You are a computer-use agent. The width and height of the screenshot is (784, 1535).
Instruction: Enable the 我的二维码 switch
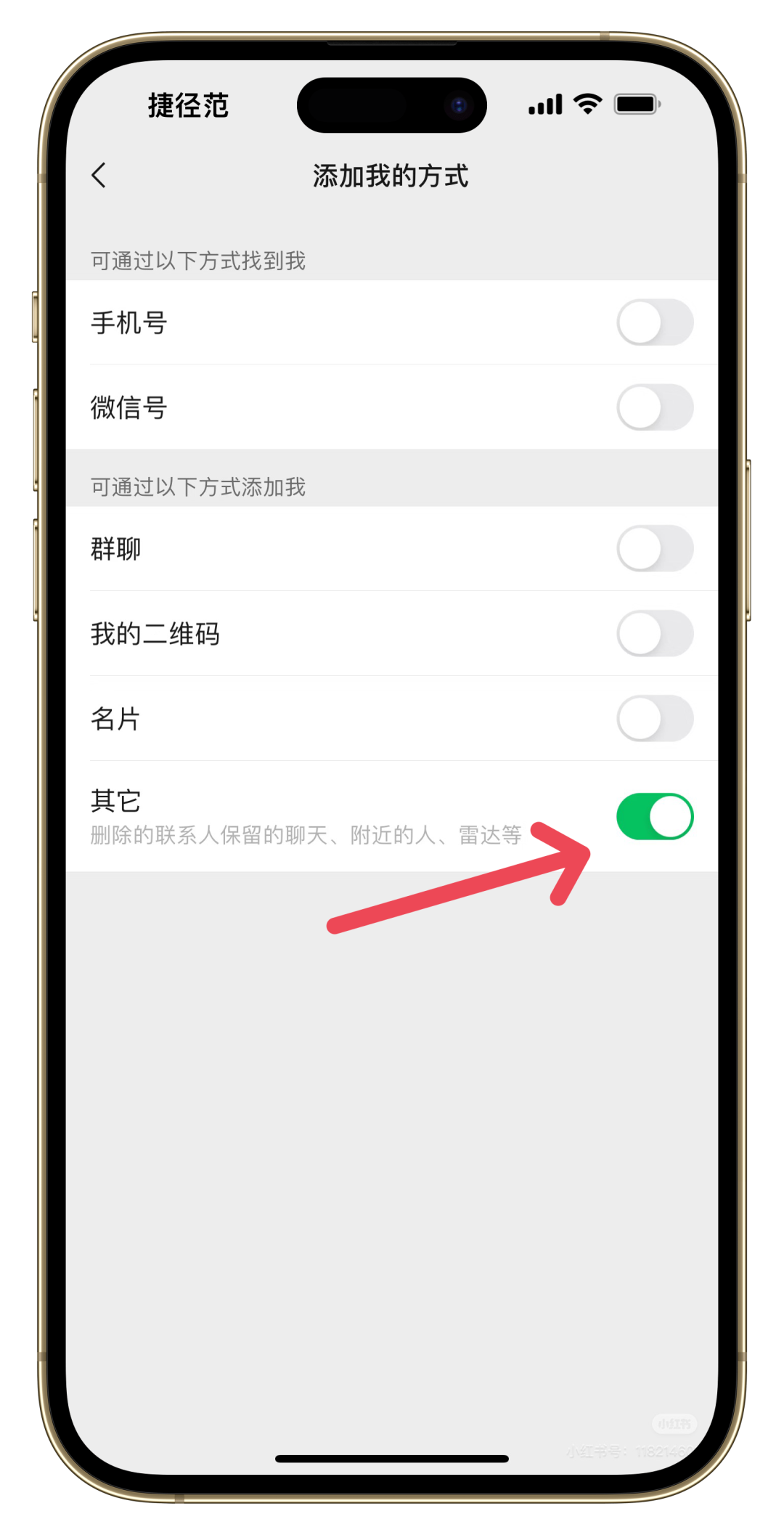pyautogui.click(x=654, y=634)
